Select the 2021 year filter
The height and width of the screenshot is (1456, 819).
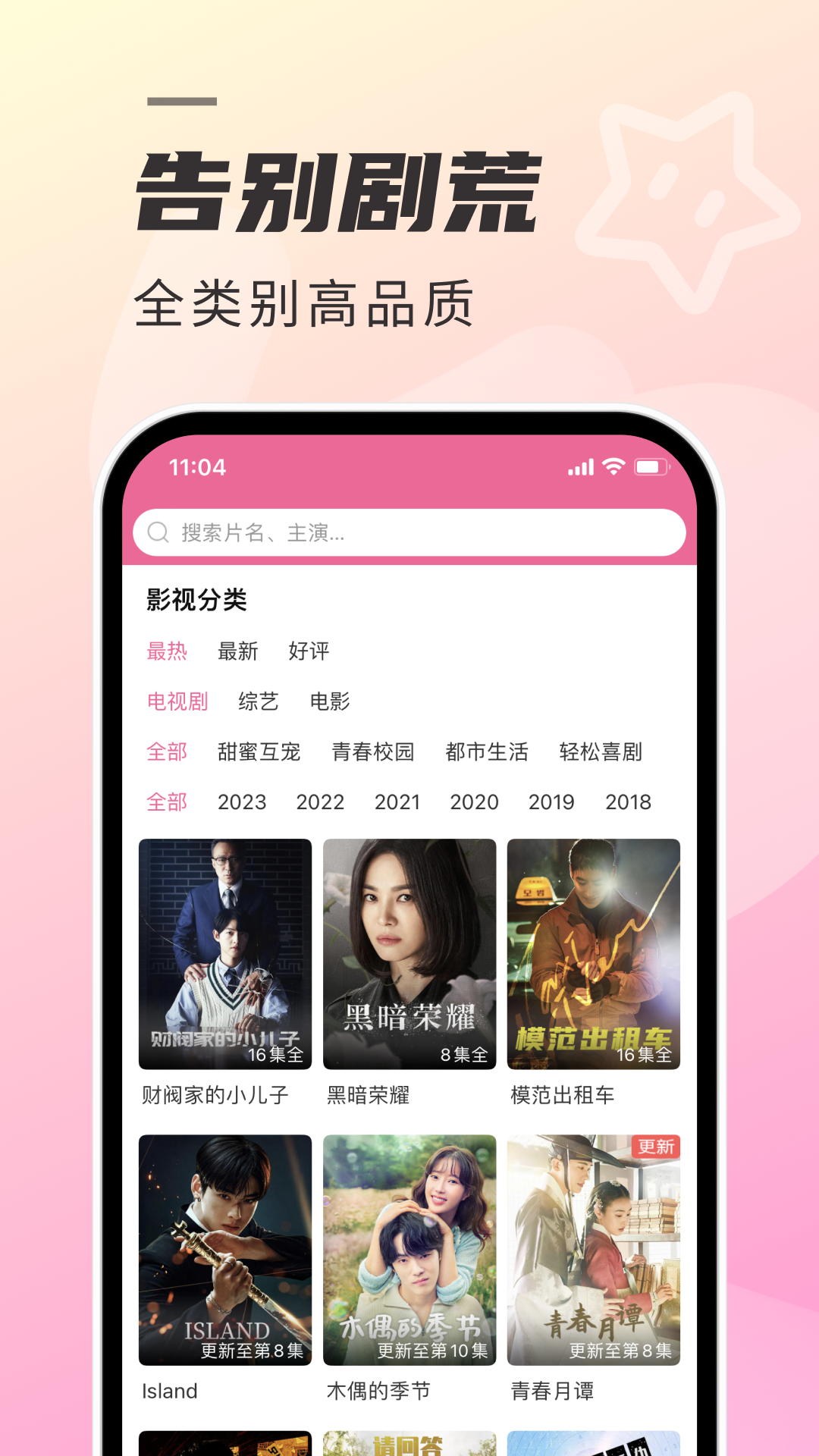pyautogui.click(x=398, y=802)
